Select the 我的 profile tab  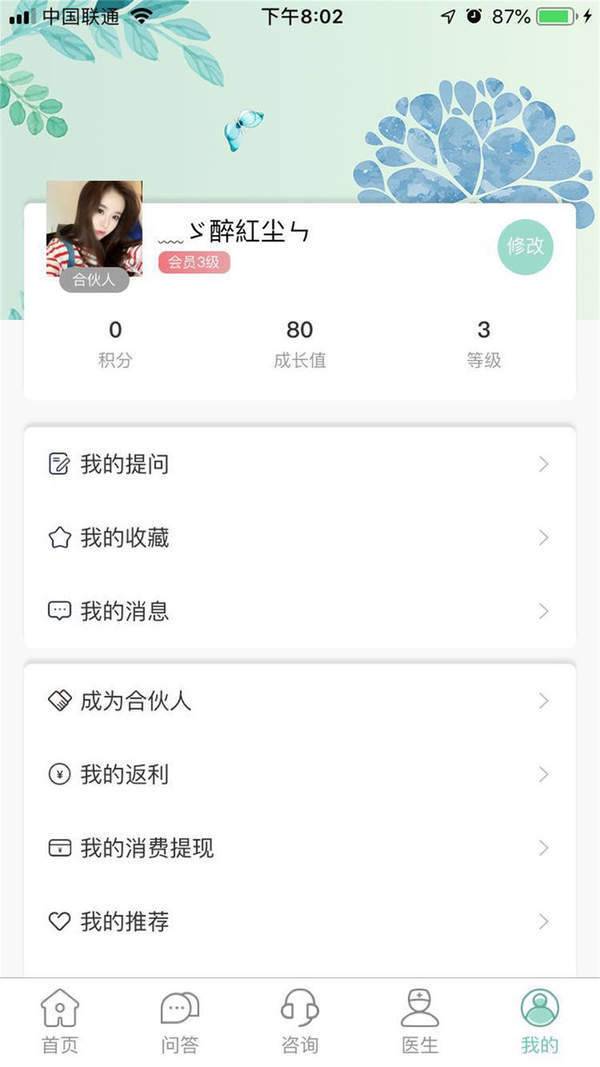coord(540,1022)
